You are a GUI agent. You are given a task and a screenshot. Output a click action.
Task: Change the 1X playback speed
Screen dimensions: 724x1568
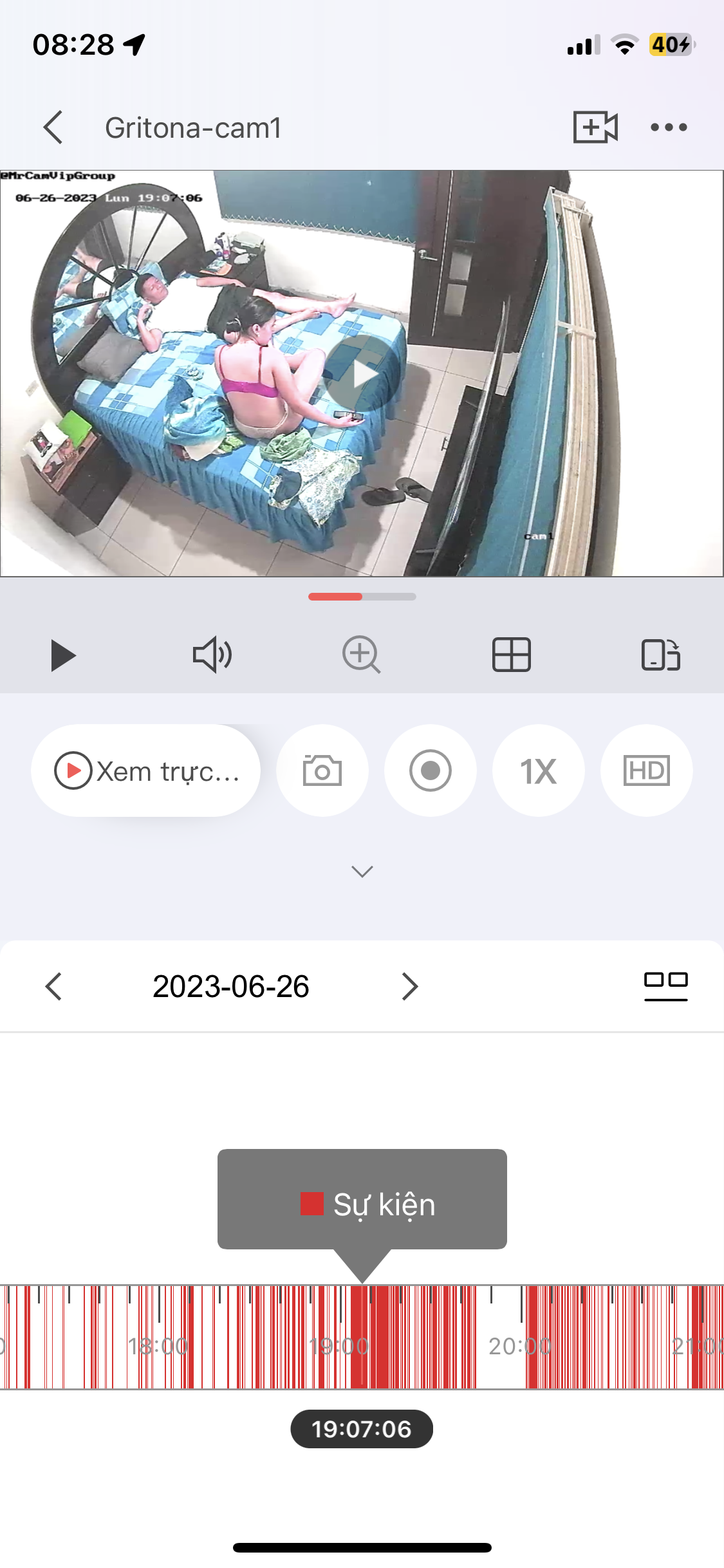point(539,770)
